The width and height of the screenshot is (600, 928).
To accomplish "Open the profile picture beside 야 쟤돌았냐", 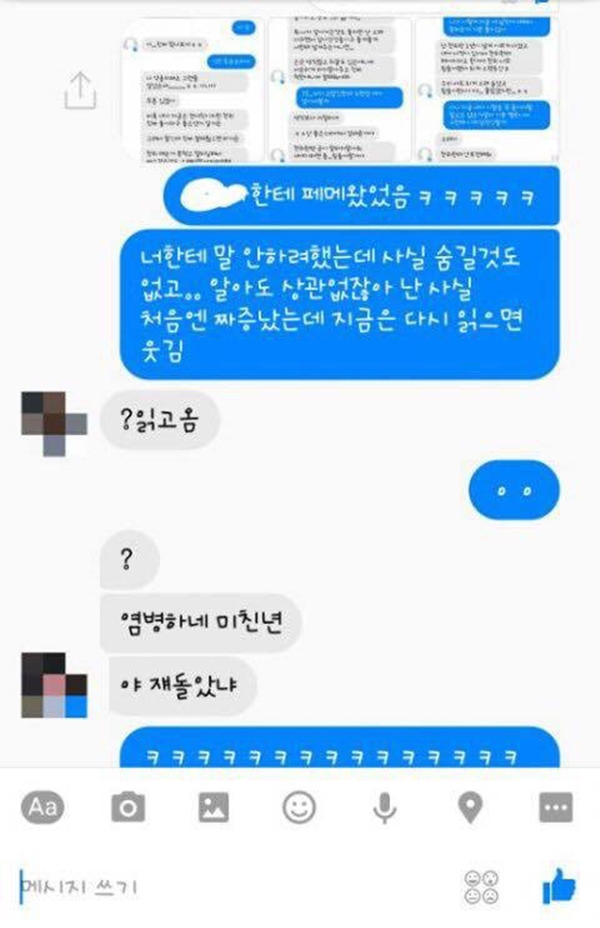I will pyautogui.click(x=54, y=685).
